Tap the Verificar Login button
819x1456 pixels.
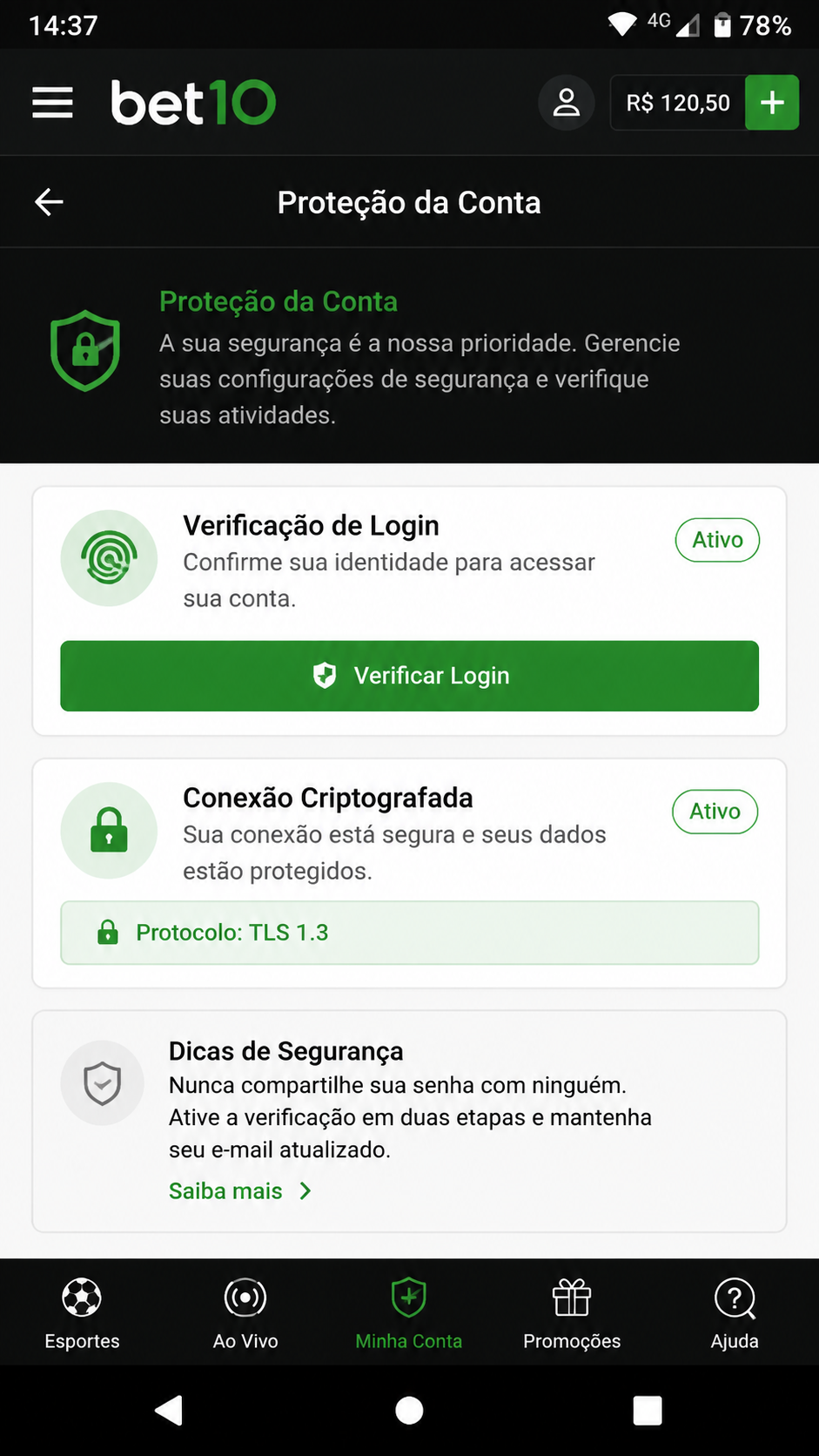[409, 676]
